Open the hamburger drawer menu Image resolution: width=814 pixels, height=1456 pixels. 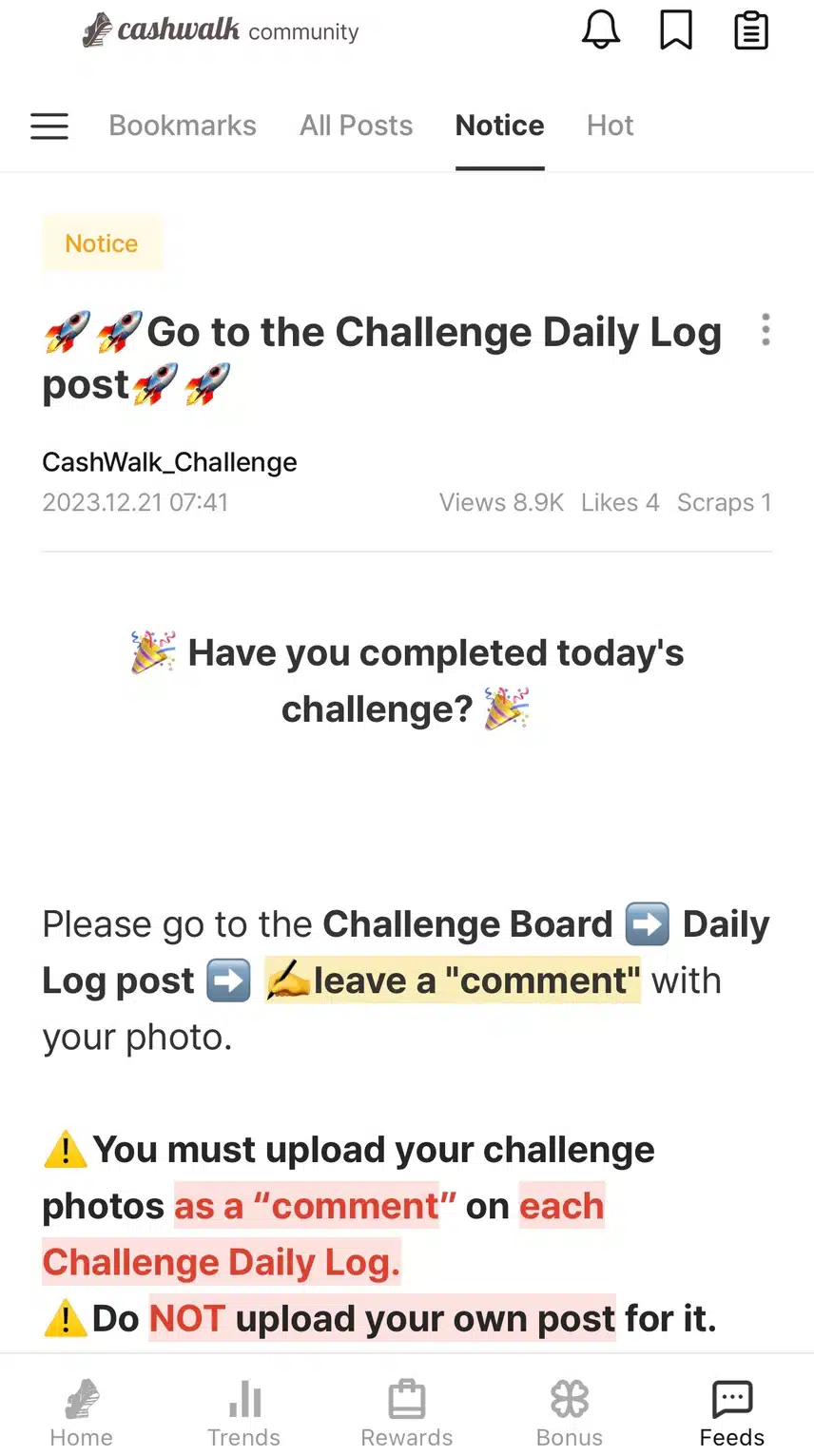[49, 126]
